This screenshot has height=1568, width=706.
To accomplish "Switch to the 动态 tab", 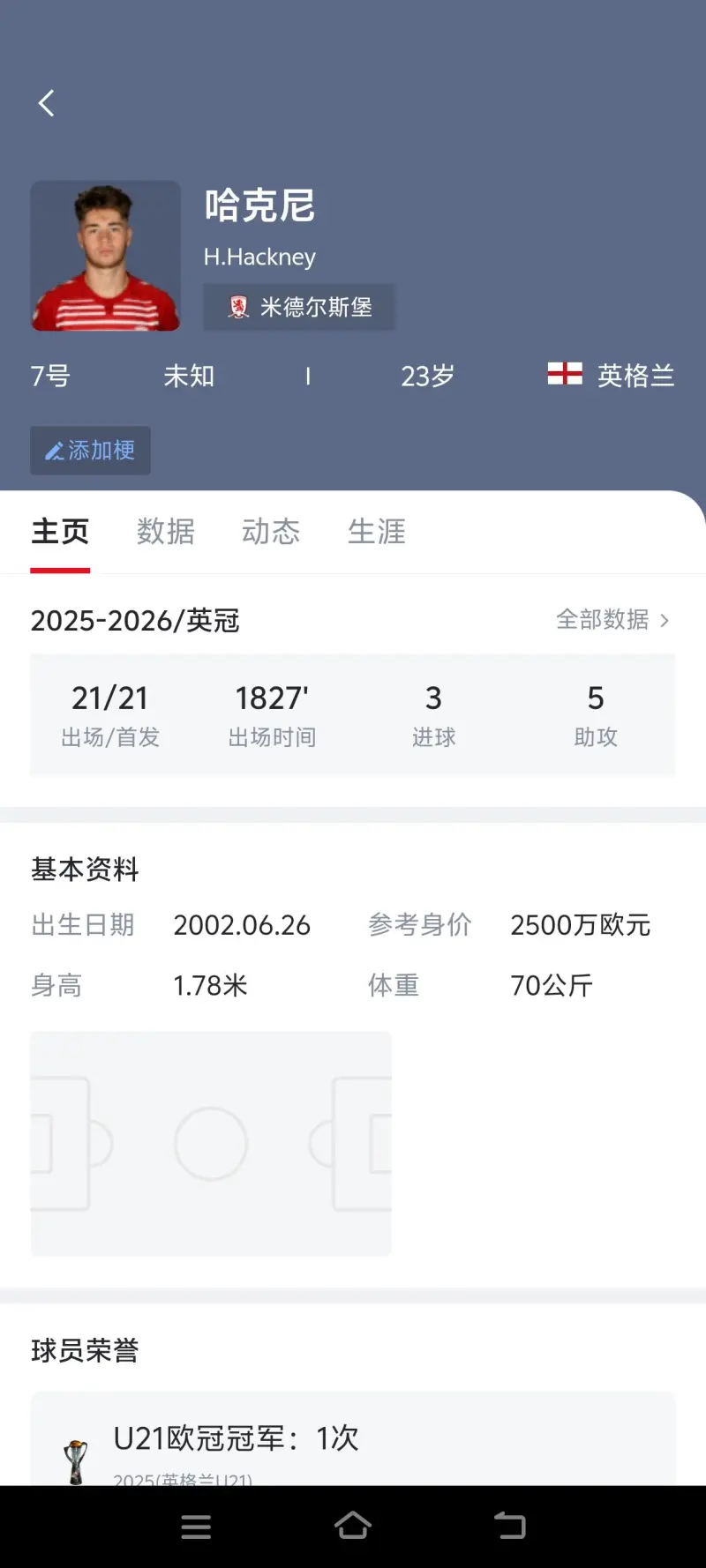I will 271,532.
